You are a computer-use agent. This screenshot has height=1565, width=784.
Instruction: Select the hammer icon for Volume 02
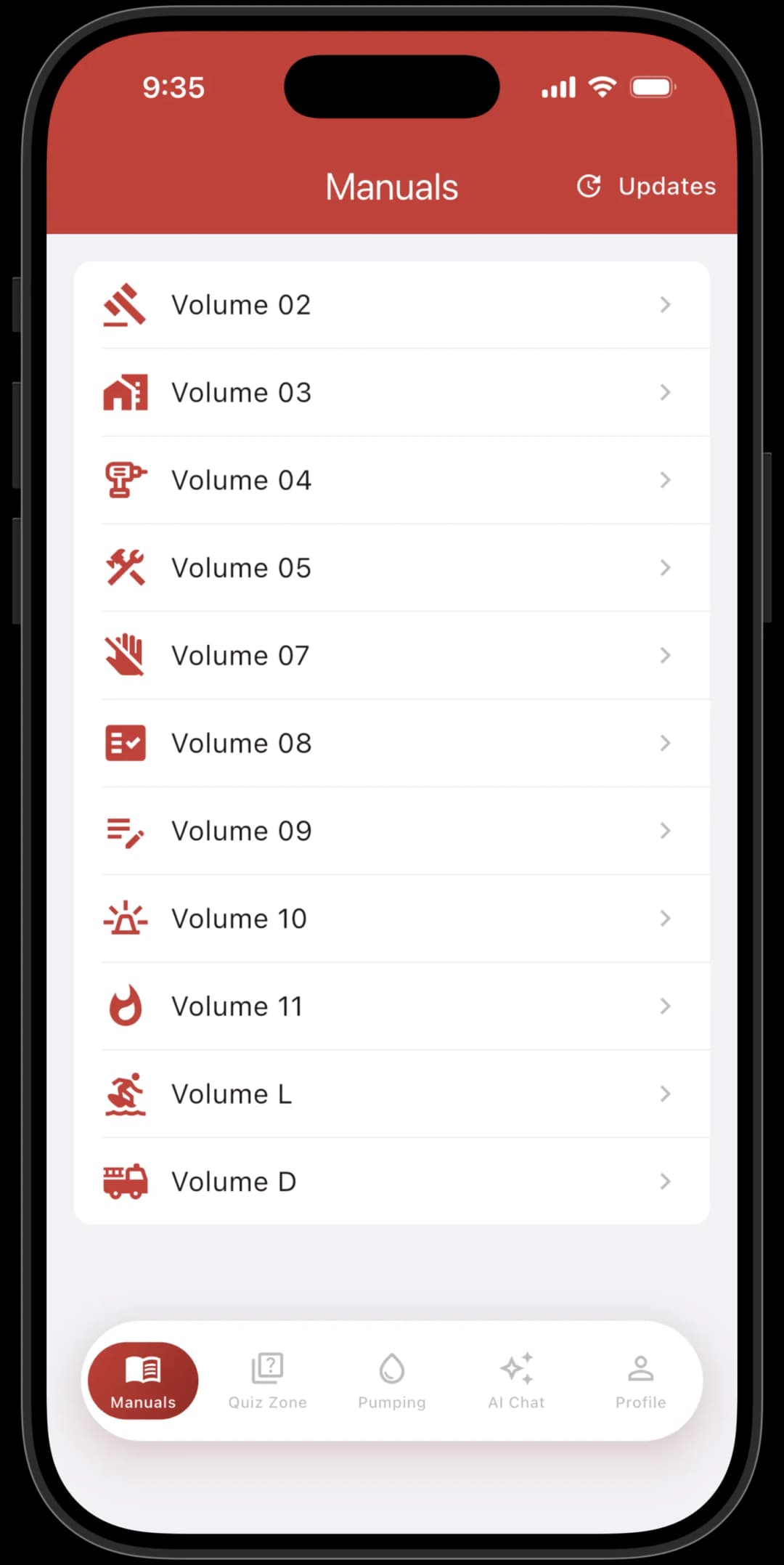coord(126,304)
